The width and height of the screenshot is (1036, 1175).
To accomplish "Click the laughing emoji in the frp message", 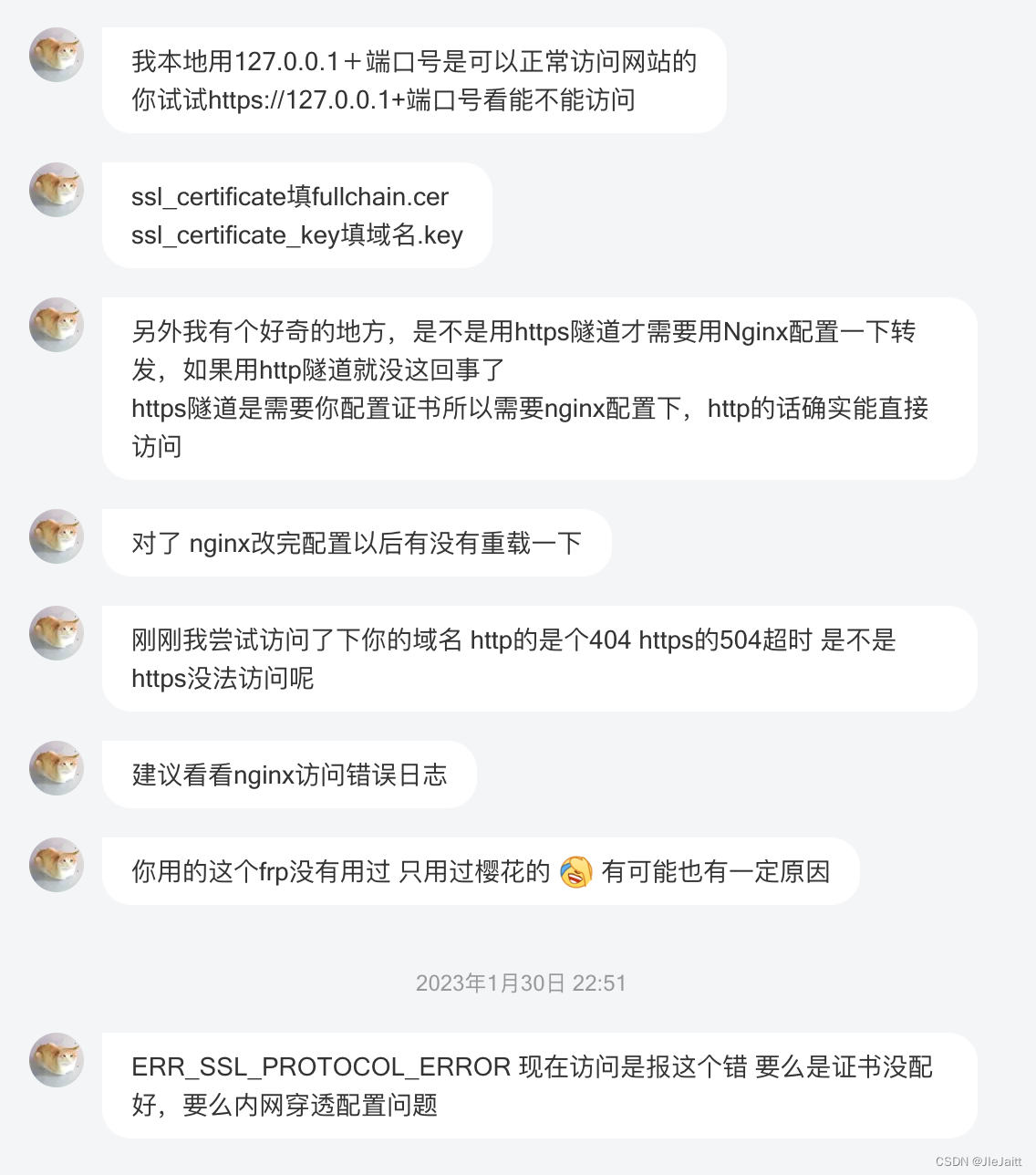I will pyautogui.click(x=575, y=871).
